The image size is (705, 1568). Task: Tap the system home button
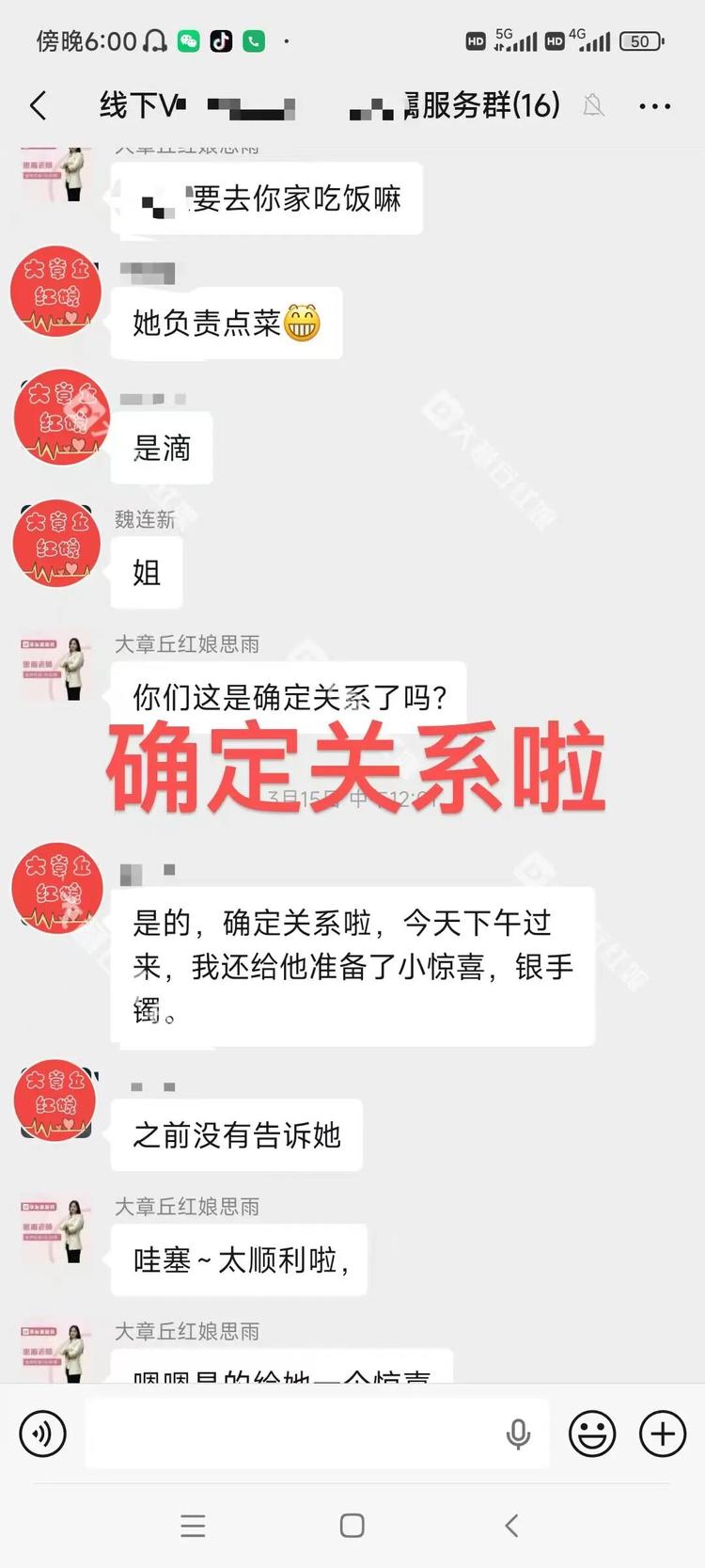(352, 1526)
